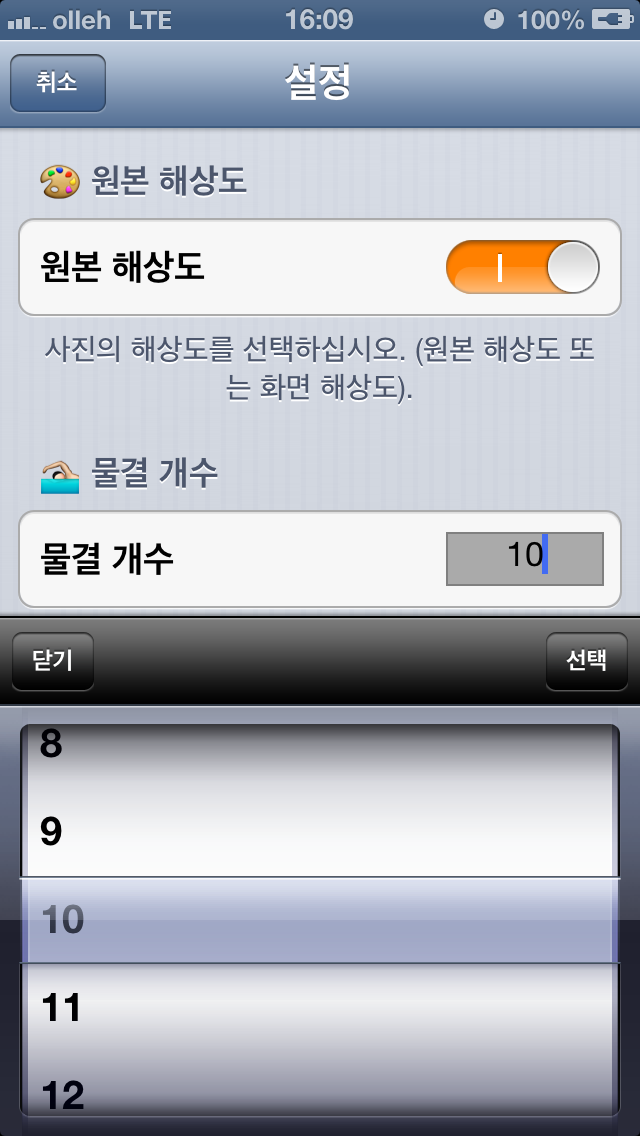Toggle the 원본 해상도 switch off
The width and height of the screenshot is (640, 1136).
point(522,268)
